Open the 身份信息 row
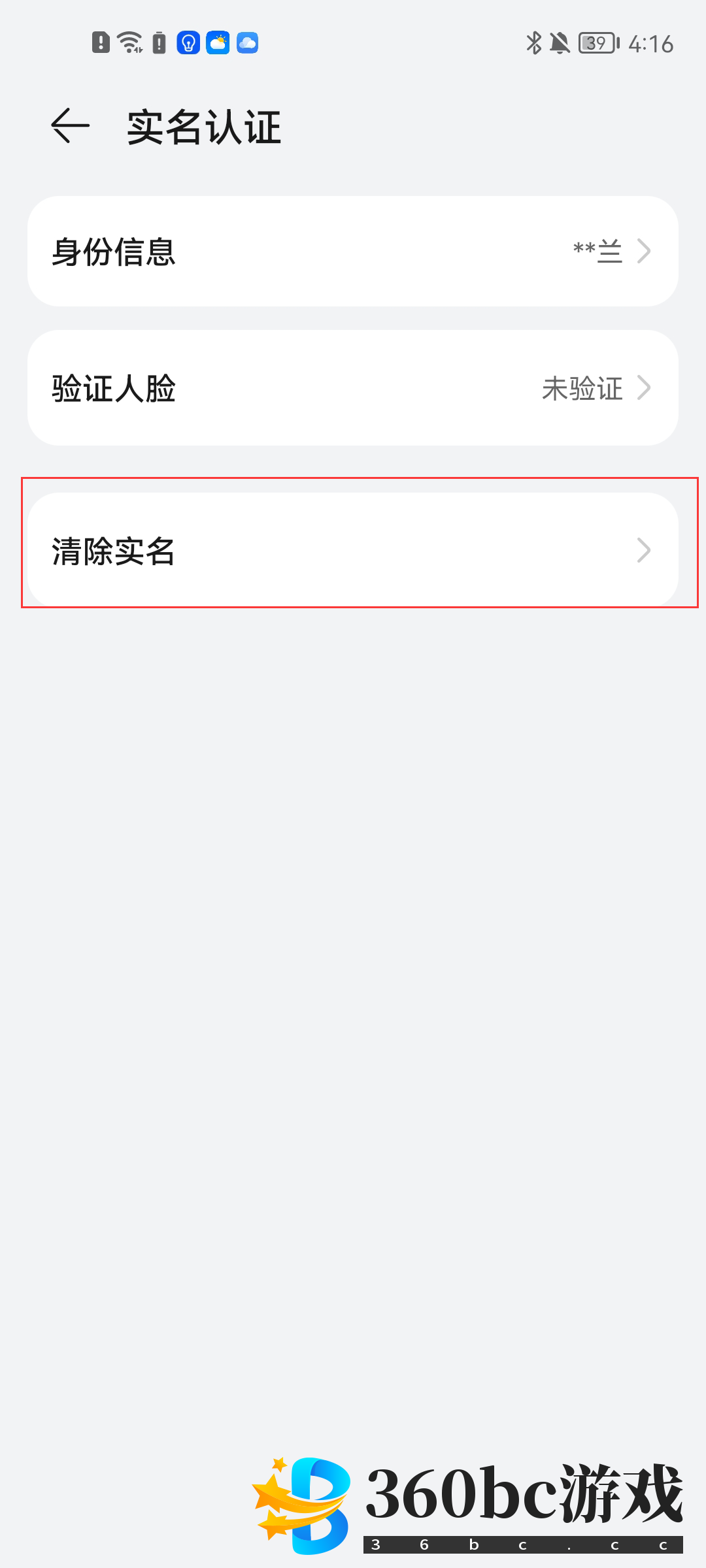This screenshot has height=1568, width=706. [353, 252]
